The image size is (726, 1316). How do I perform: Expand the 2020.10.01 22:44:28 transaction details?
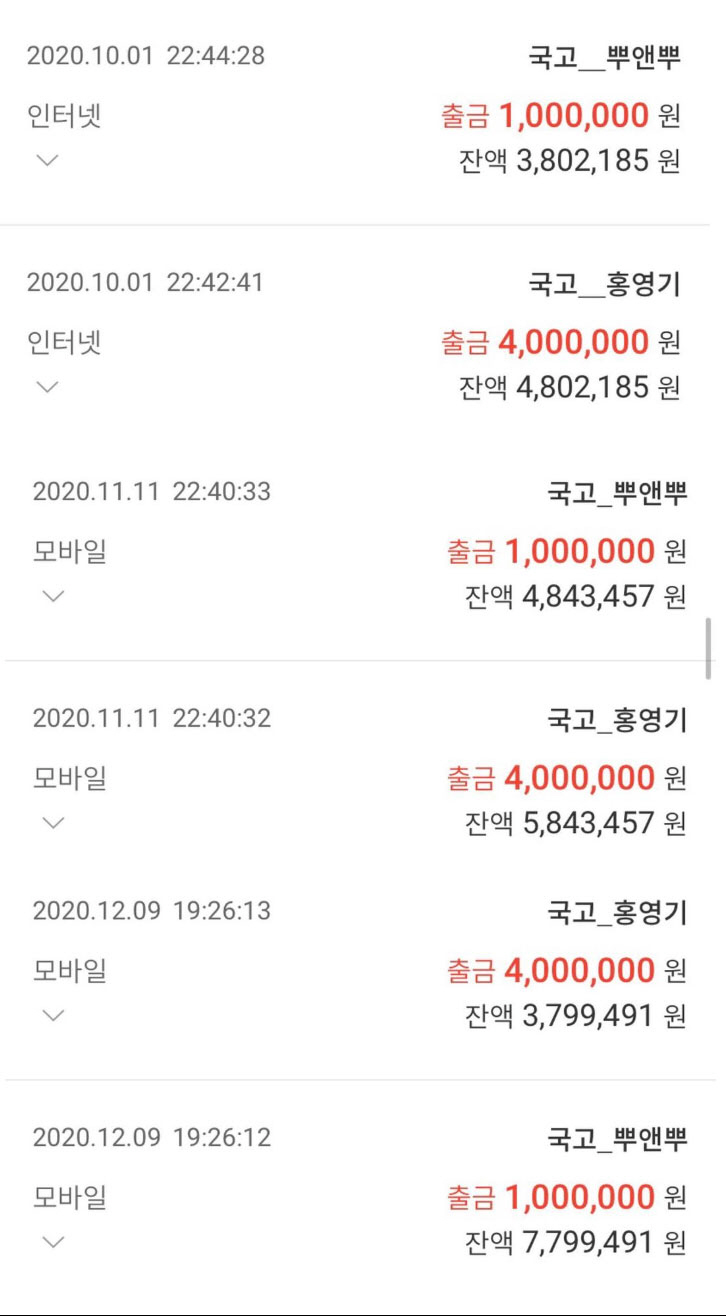pyautogui.click(x=47, y=160)
